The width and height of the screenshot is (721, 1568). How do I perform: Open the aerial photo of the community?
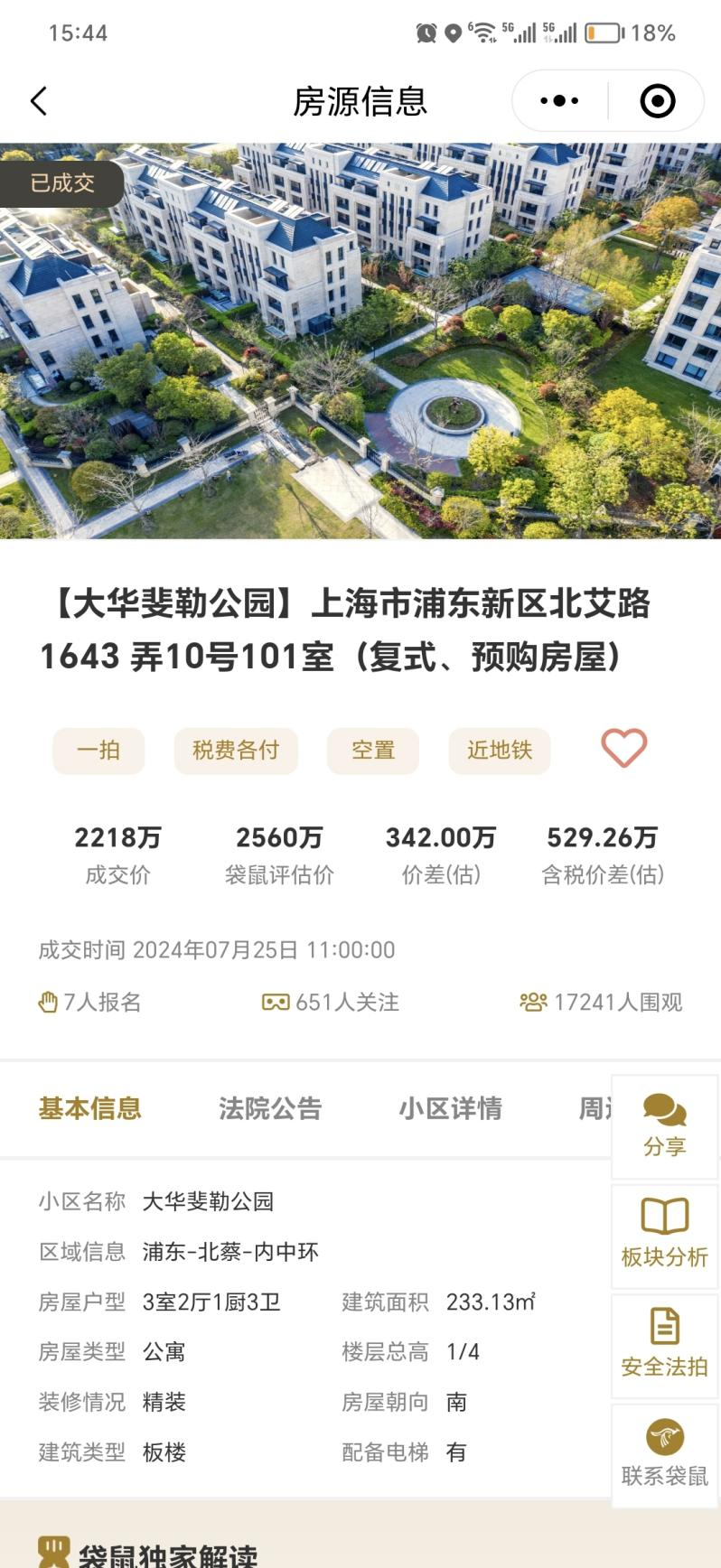[x=360, y=343]
